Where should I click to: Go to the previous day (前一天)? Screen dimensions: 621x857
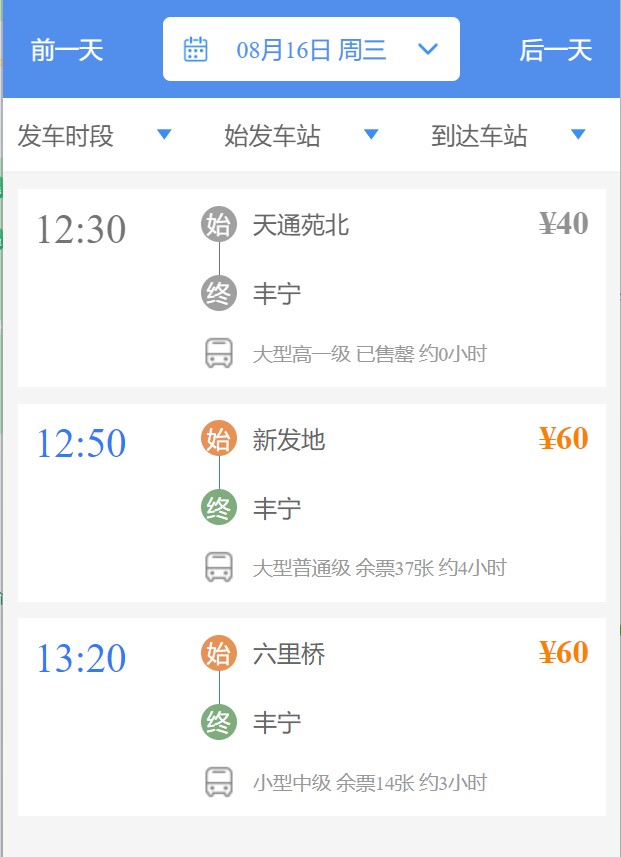(x=67, y=50)
